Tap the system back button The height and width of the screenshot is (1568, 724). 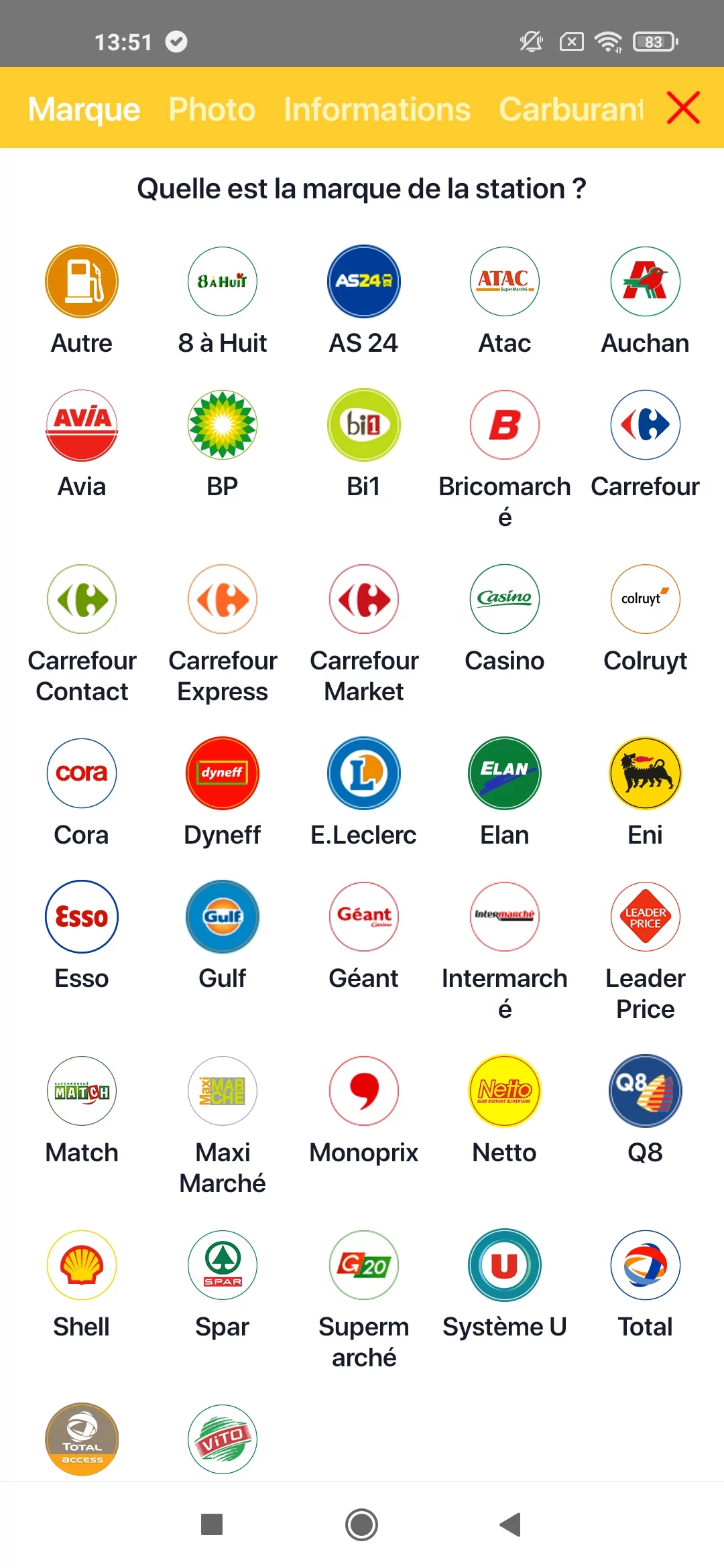click(511, 1524)
